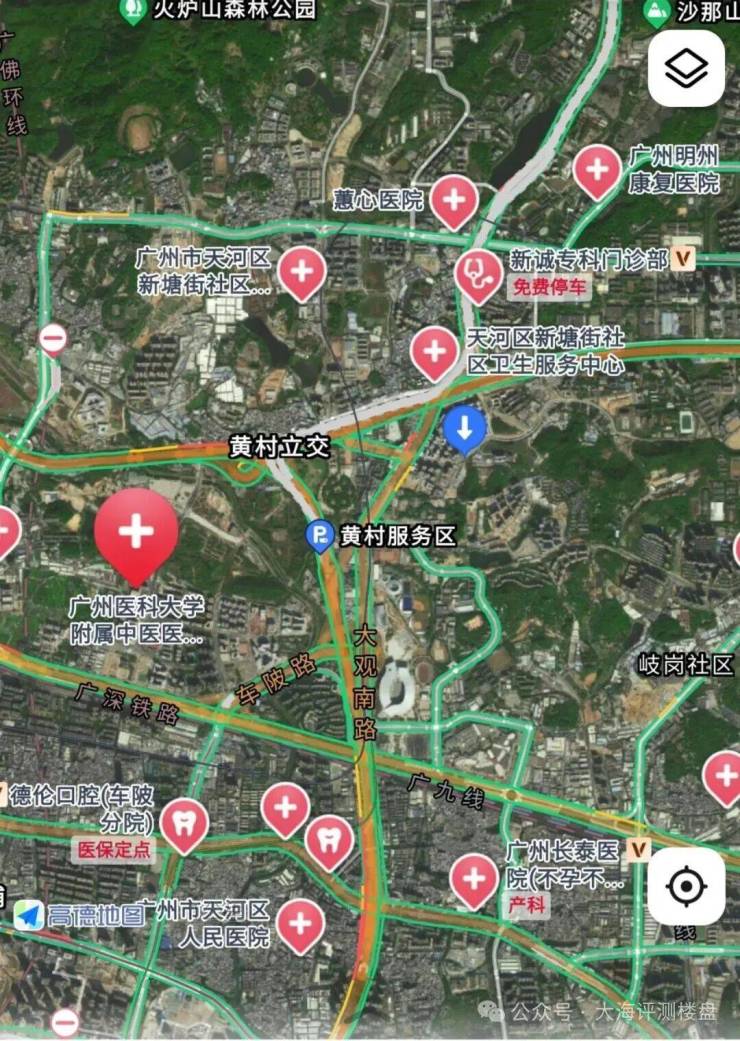Recenter map with the locate button
The image size is (740, 1041).
click(686, 886)
